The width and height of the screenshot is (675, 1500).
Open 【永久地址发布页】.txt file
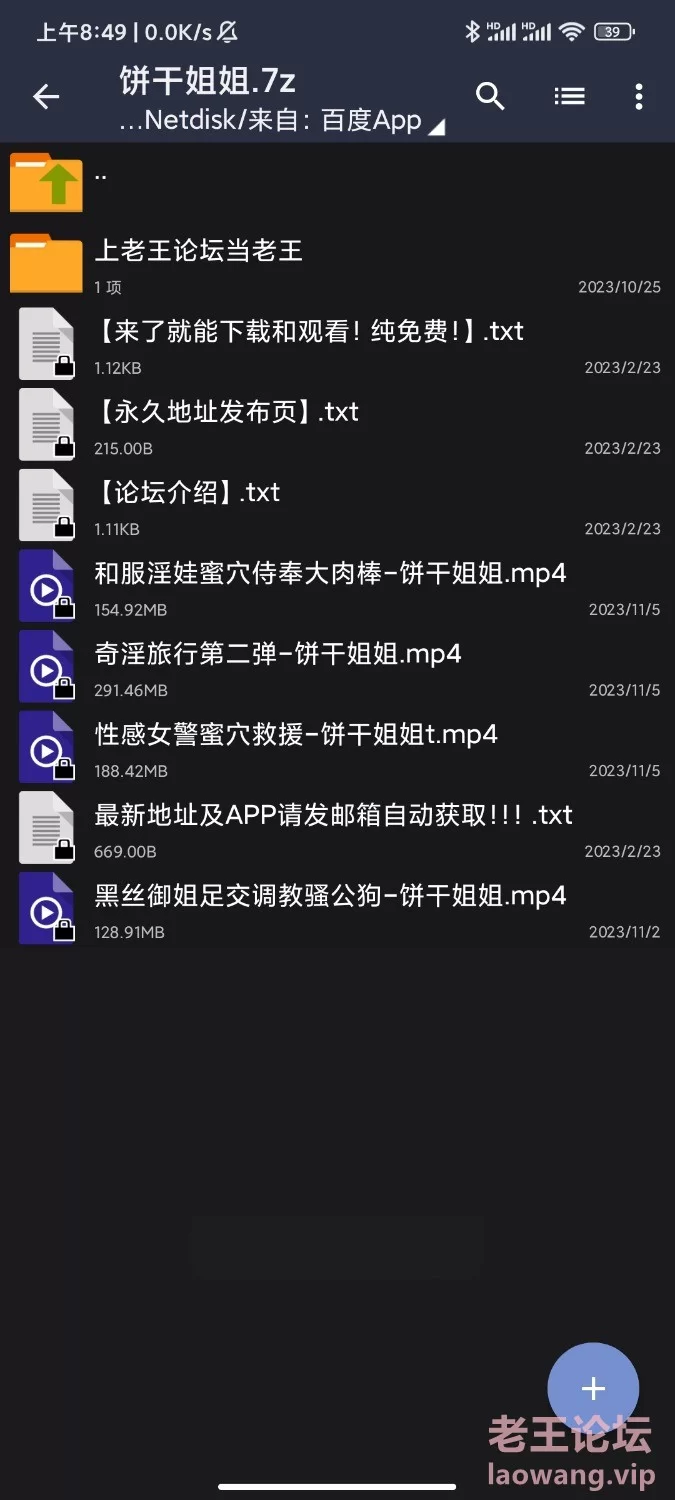[x=337, y=425]
